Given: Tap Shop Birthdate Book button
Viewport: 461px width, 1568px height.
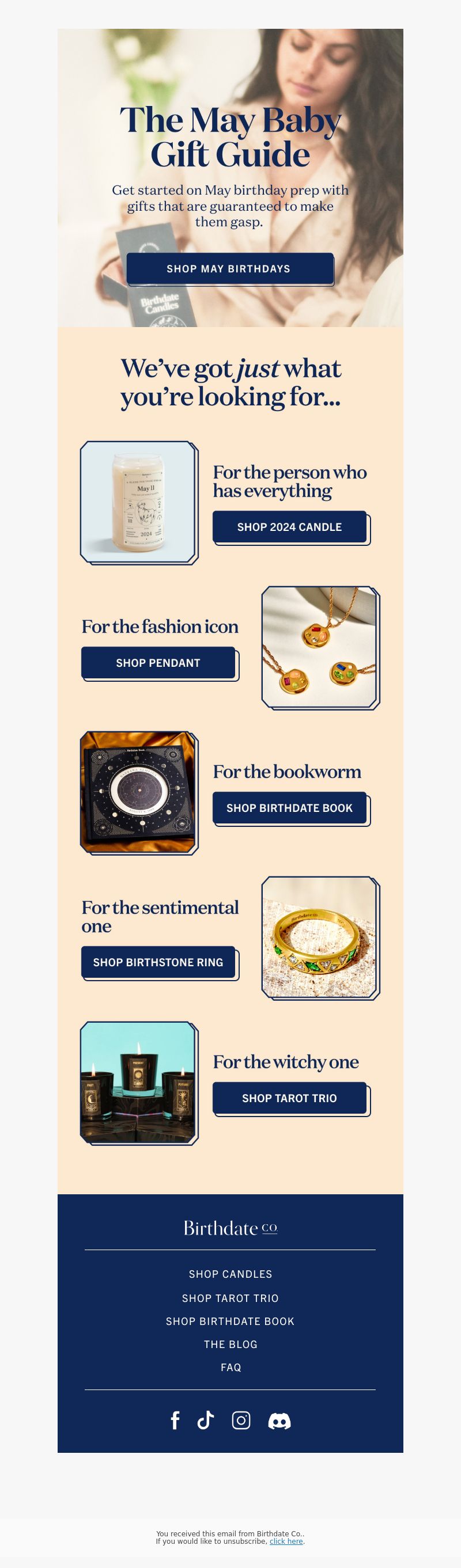Looking at the screenshot, I should 289,808.
